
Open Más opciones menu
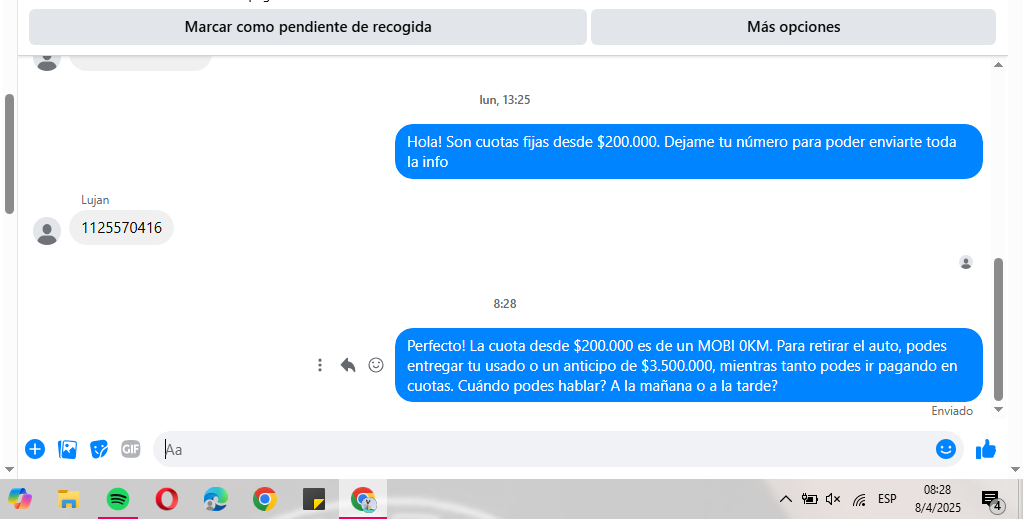pyautogui.click(x=793, y=27)
